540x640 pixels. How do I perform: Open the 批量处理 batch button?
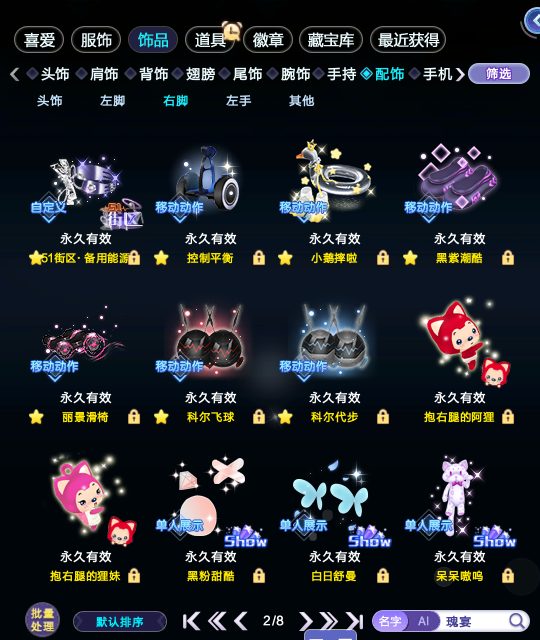(42, 620)
